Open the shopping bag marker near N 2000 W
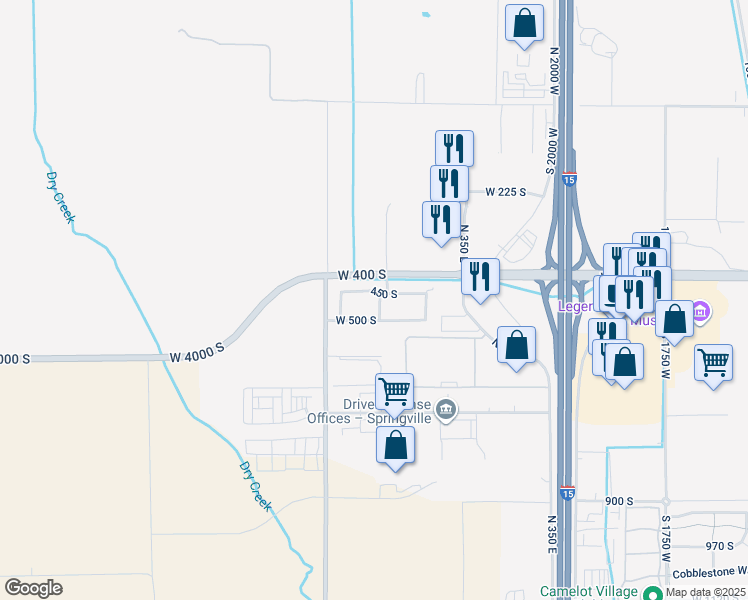Image resolution: width=748 pixels, height=600 pixels. pyautogui.click(x=524, y=23)
